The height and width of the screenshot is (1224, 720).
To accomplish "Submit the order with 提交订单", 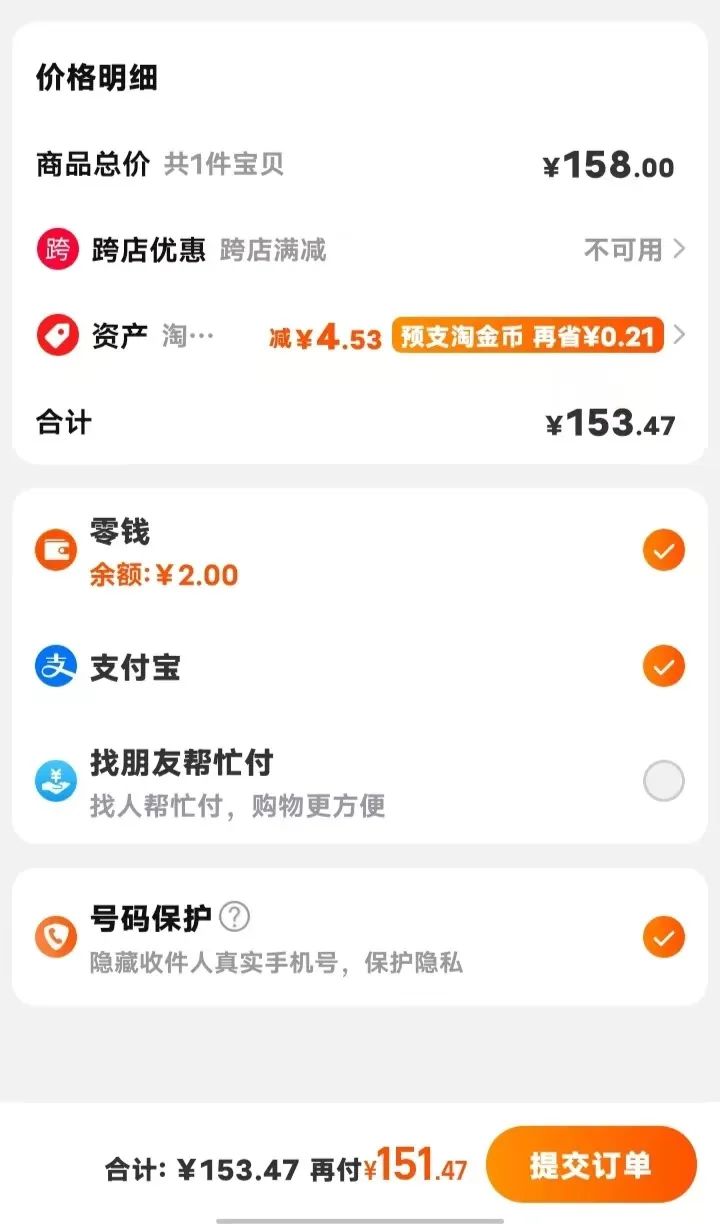I will 590,1165.
